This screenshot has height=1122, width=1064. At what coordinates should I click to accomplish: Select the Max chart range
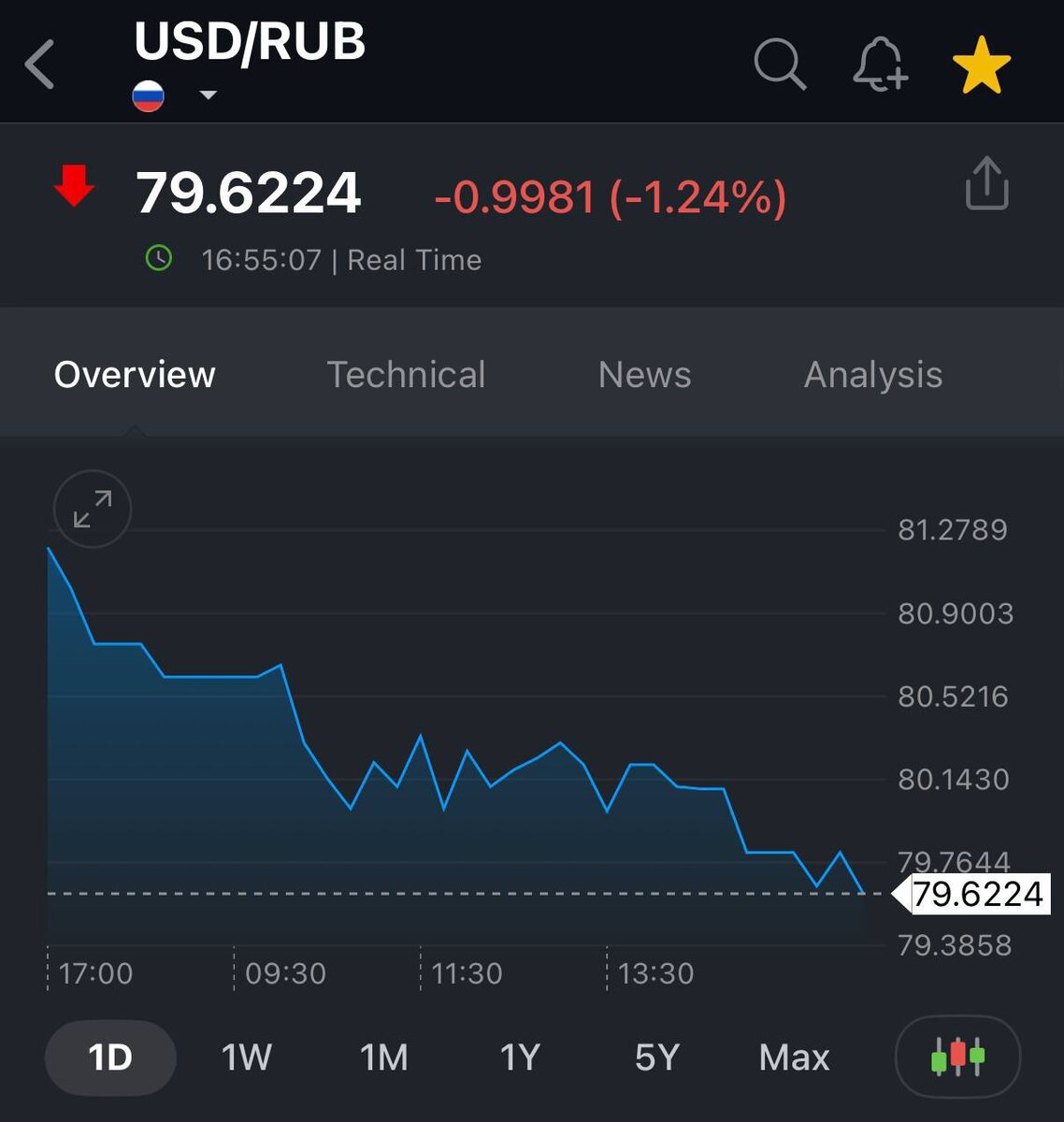click(794, 1057)
